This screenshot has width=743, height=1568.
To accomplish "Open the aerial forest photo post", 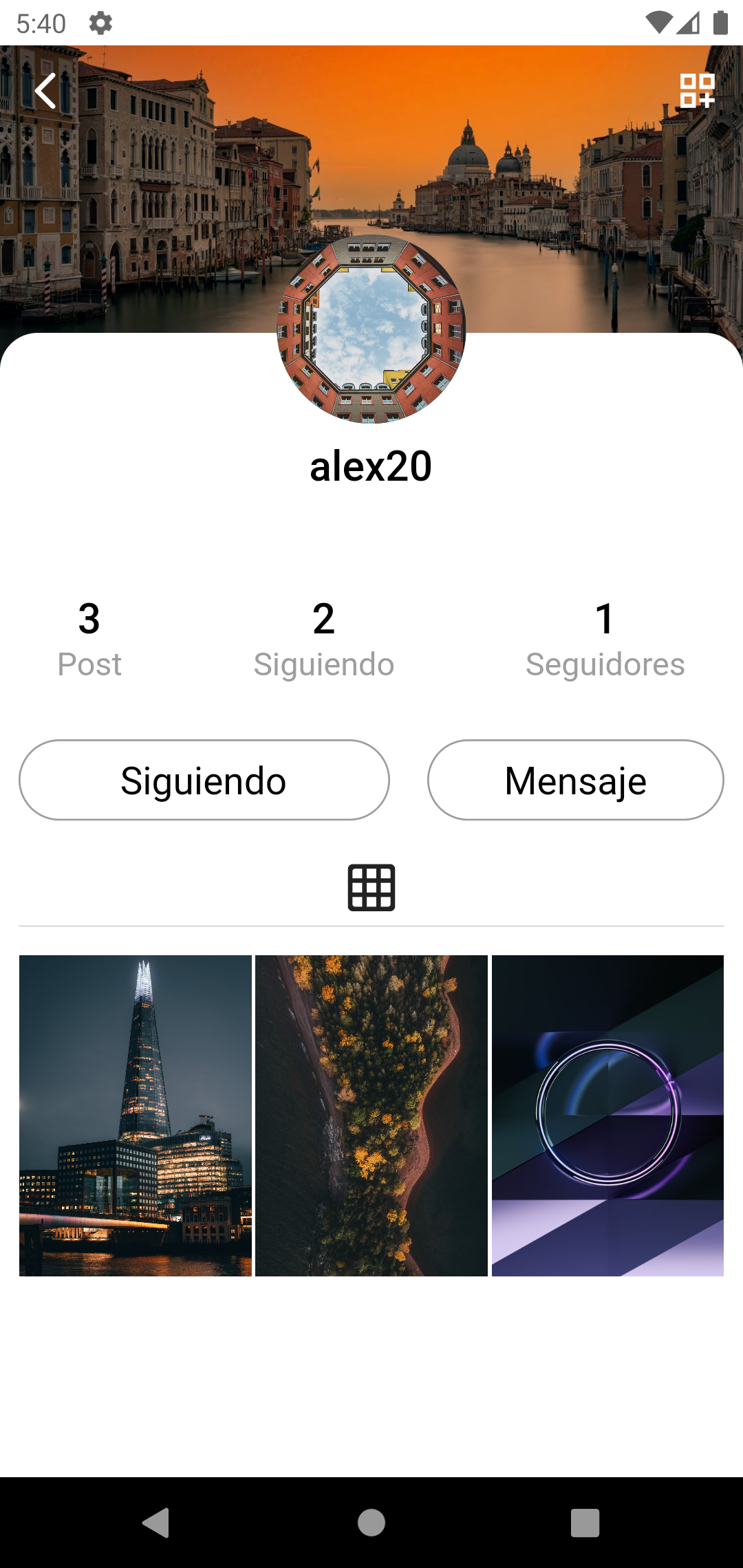I will 371,1115.
